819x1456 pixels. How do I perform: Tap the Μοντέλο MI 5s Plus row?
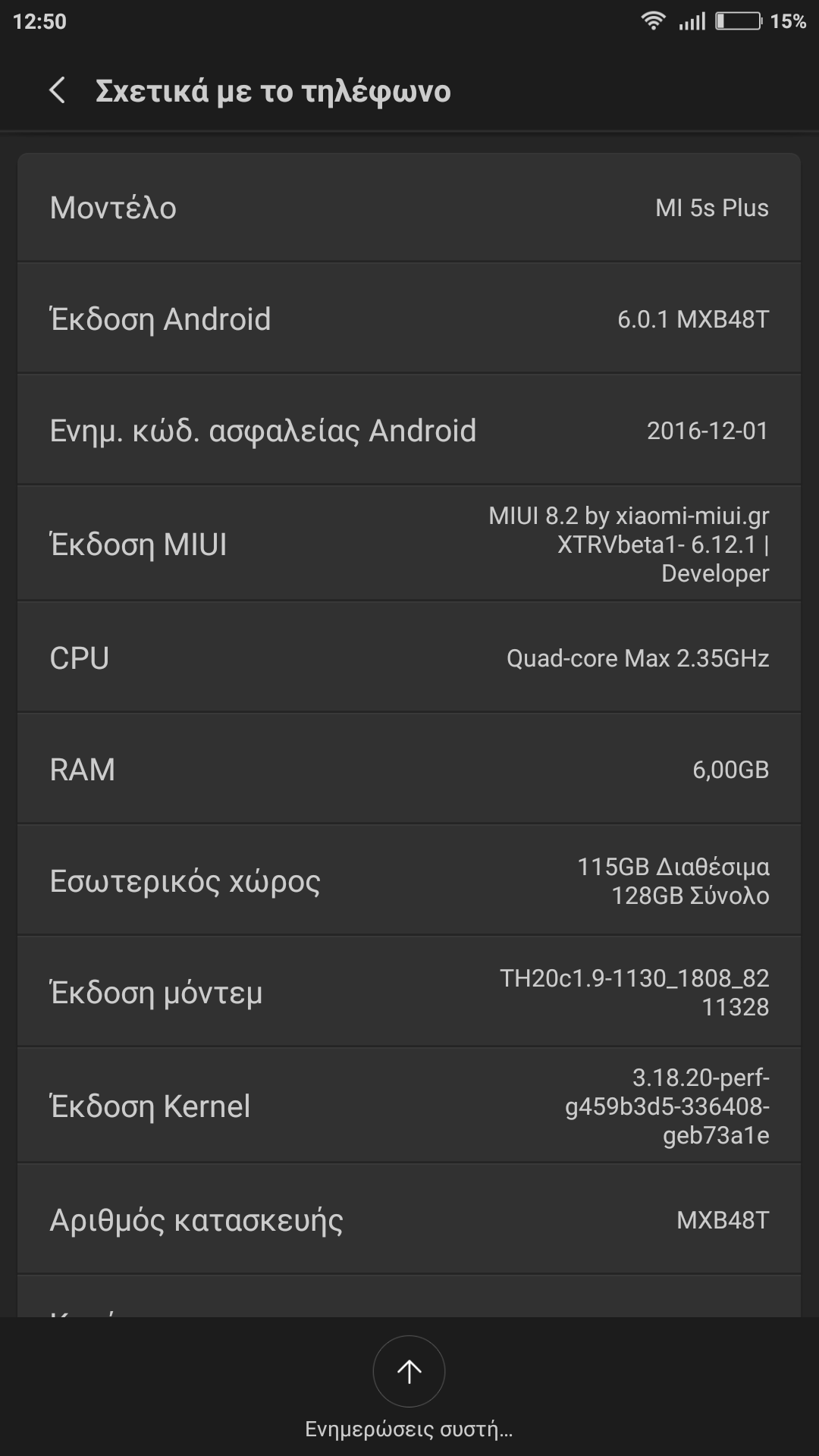pyautogui.click(x=409, y=208)
